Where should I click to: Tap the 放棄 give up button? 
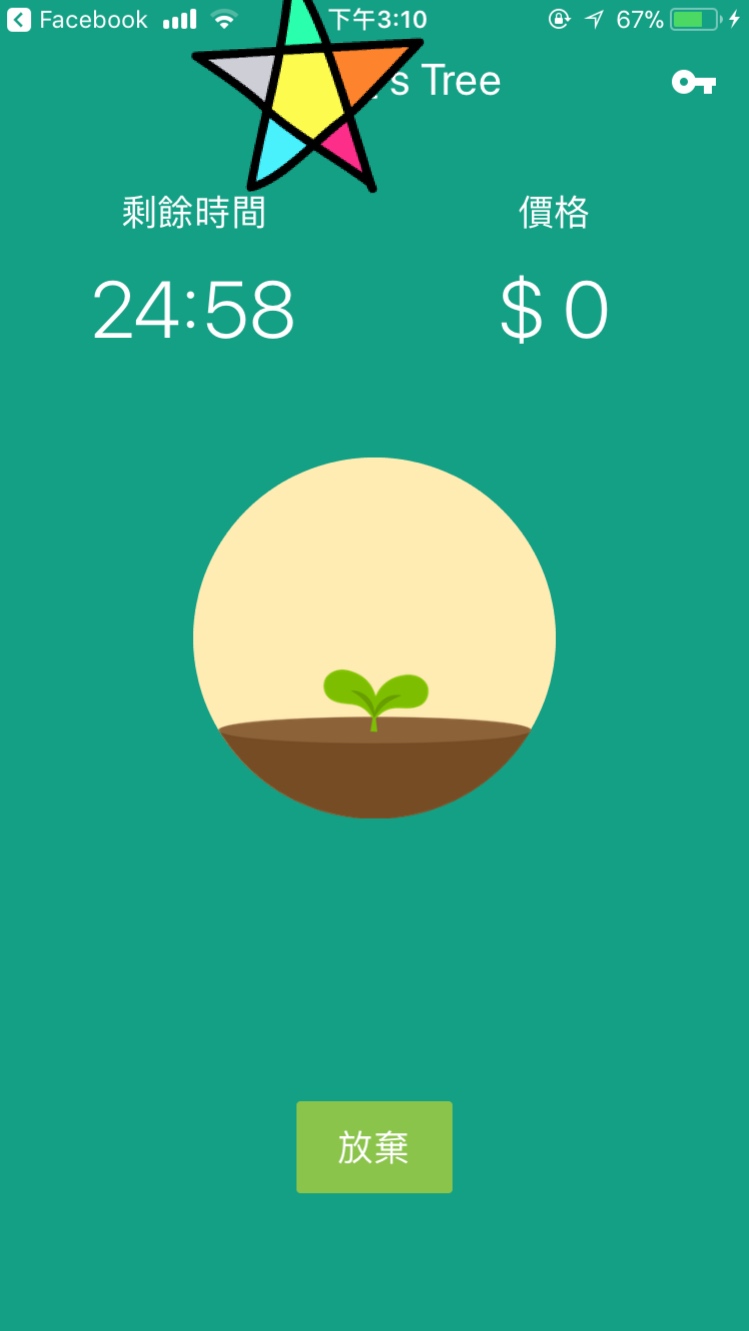374,1147
